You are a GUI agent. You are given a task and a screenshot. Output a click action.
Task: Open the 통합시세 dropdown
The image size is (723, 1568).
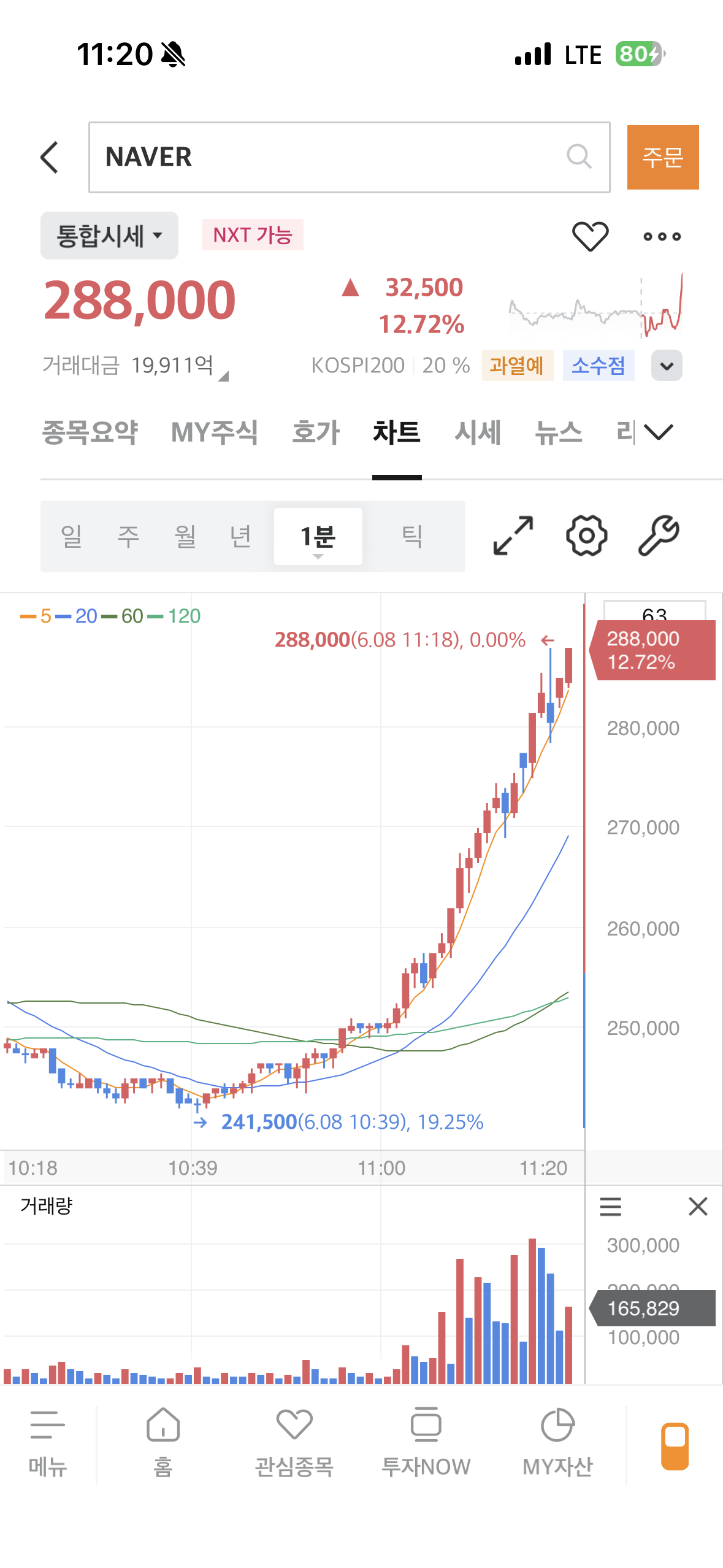(109, 236)
